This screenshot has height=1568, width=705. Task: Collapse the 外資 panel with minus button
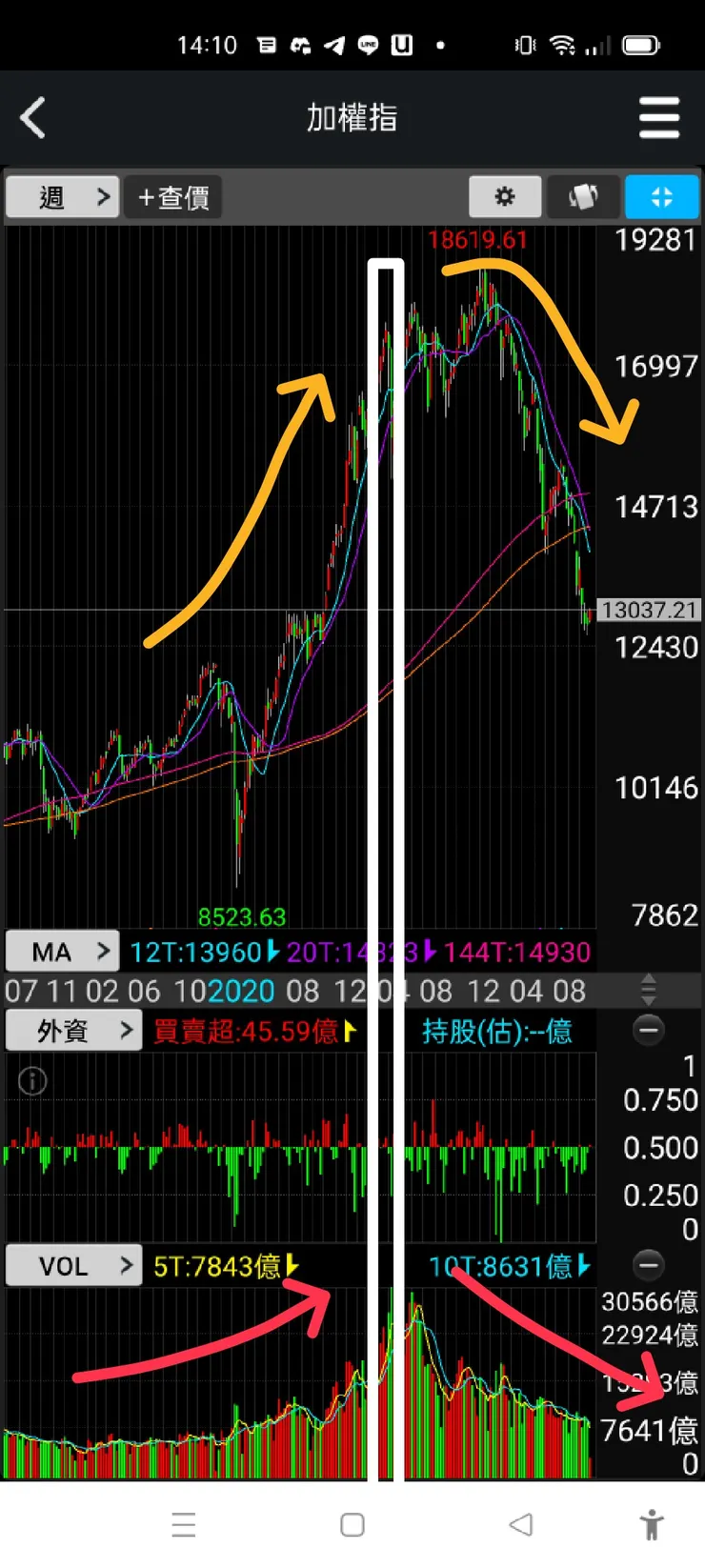(x=649, y=1030)
